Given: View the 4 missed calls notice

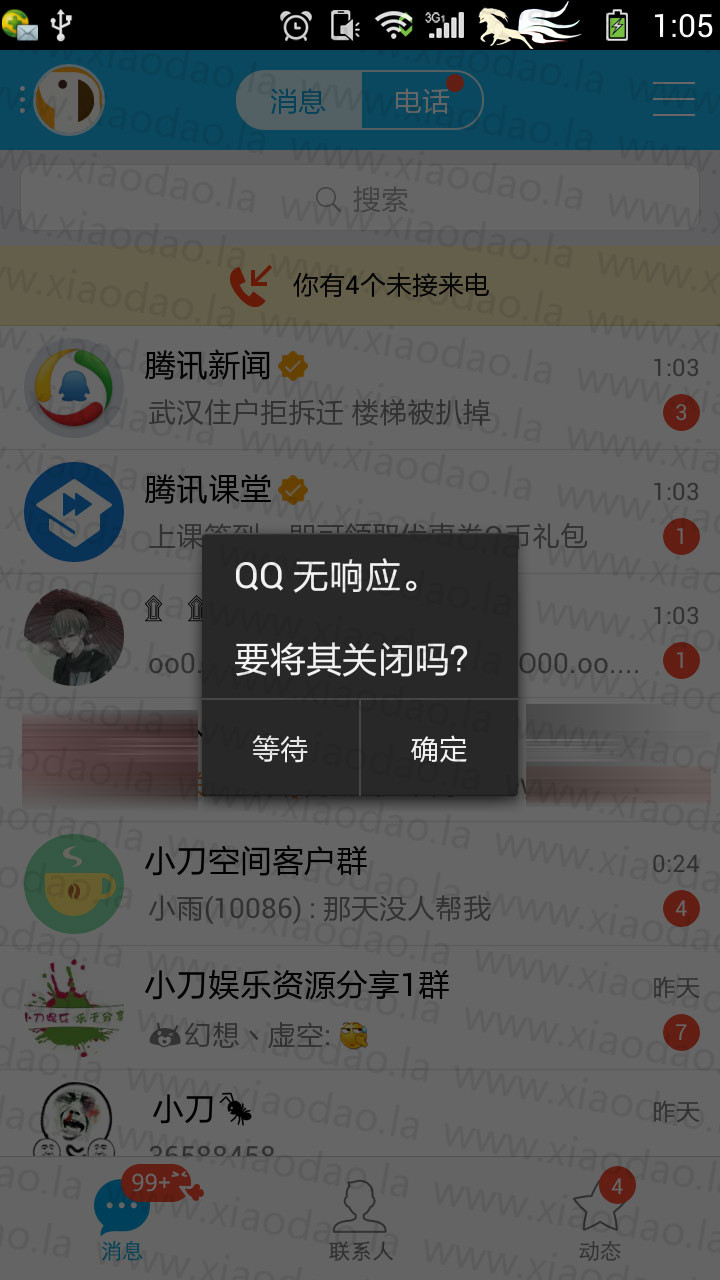Looking at the screenshot, I should click(360, 286).
